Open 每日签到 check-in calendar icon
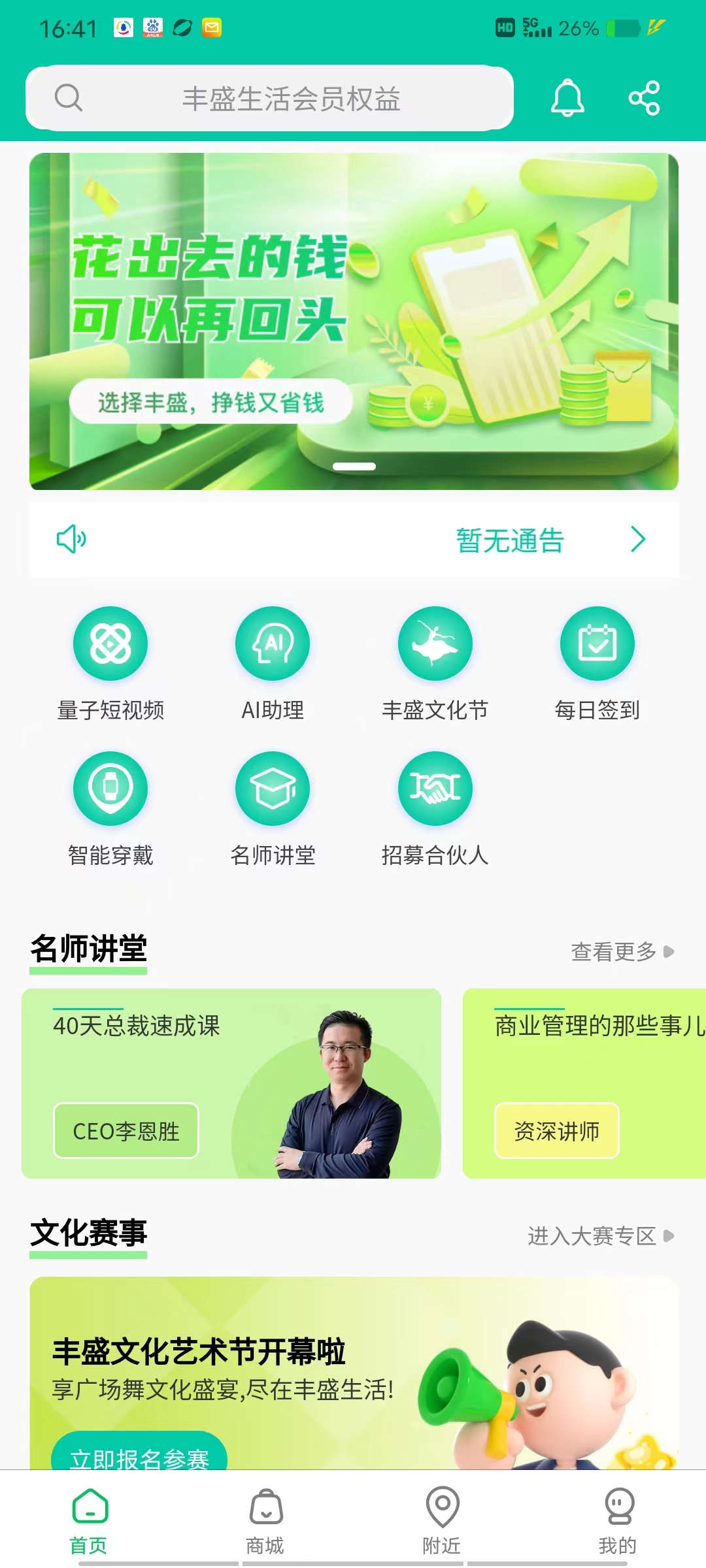Viewport: 706px width, 1568px height. click(597, 644)
